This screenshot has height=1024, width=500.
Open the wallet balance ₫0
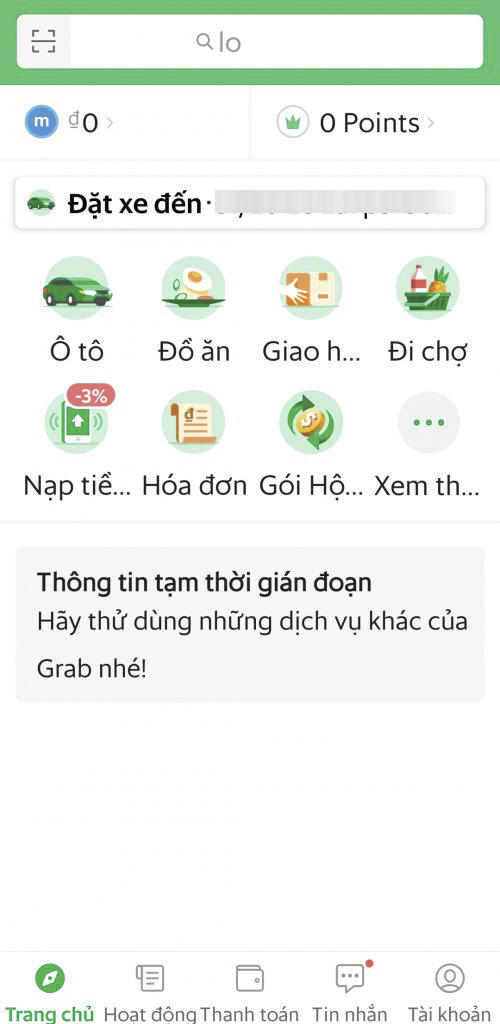pos(69,123)
